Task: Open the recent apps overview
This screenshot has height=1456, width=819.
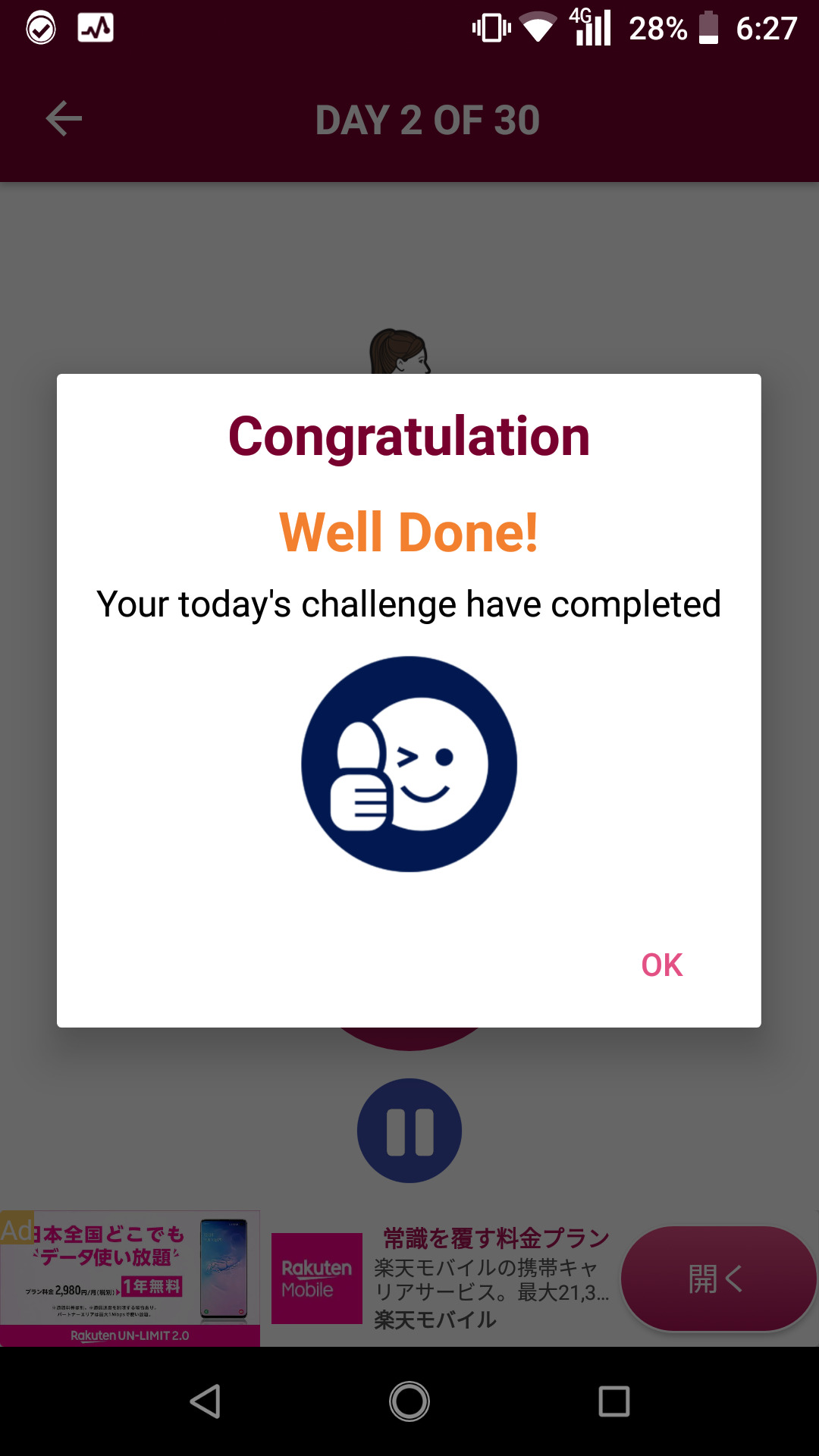Action: coord(613,1401)
